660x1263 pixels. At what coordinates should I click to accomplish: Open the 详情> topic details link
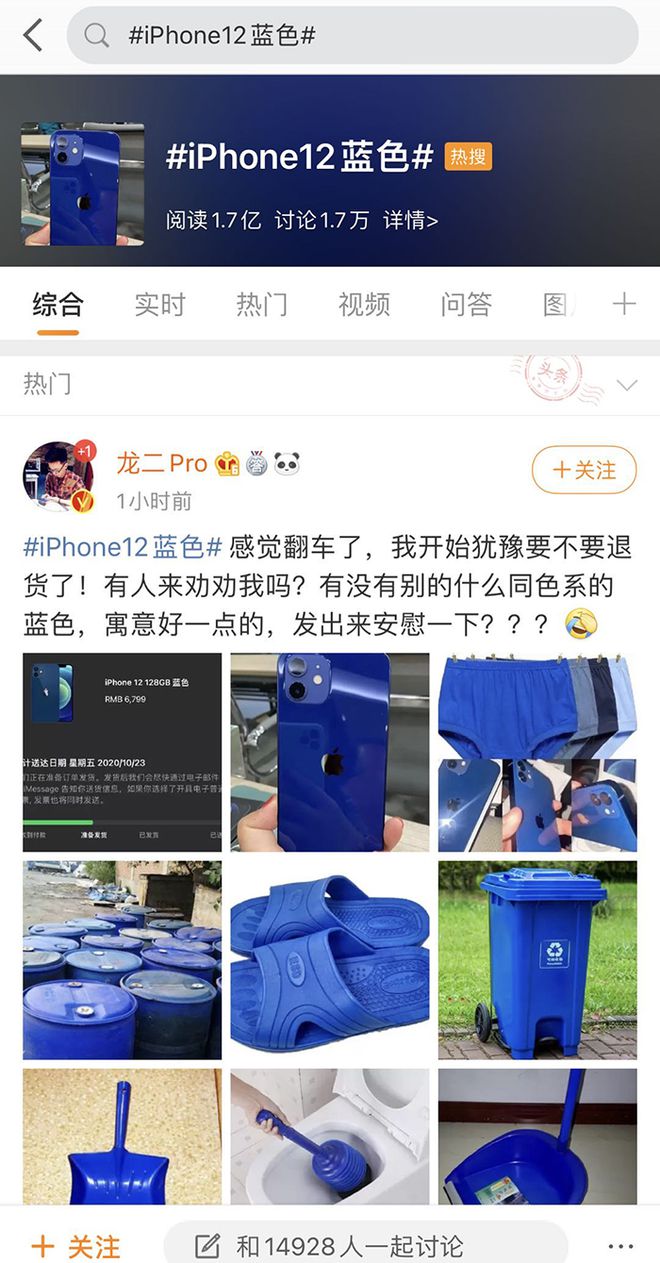click(410, 220)
